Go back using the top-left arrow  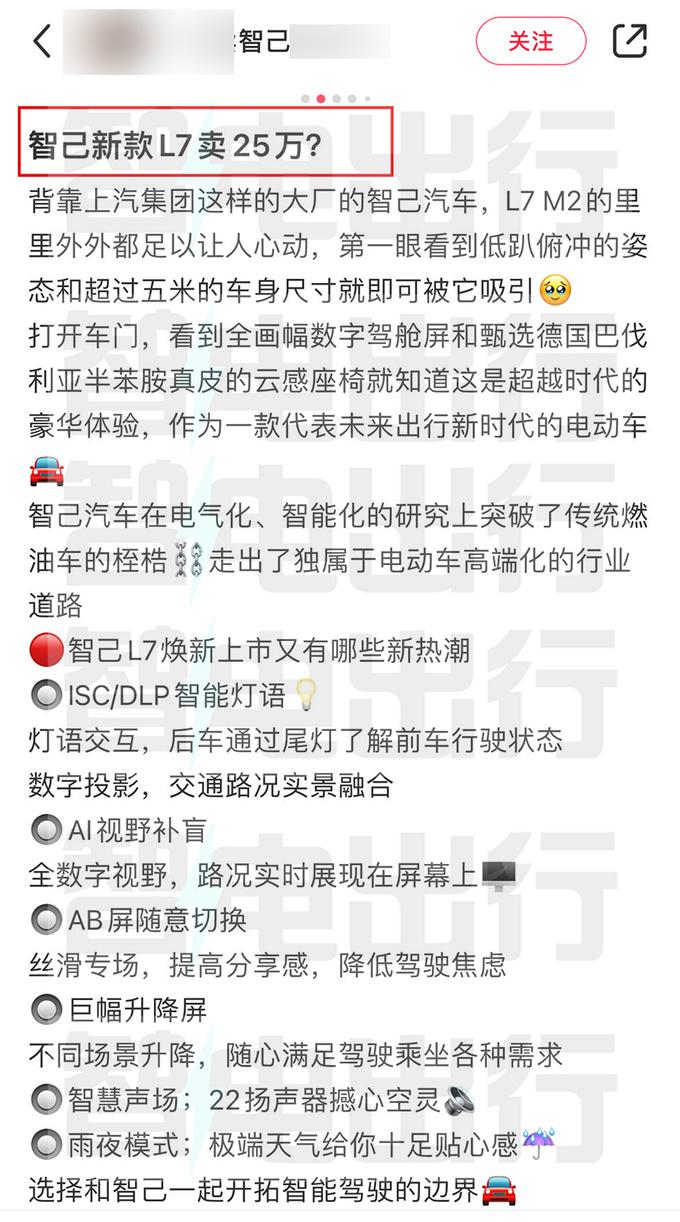tap(41, 41)
